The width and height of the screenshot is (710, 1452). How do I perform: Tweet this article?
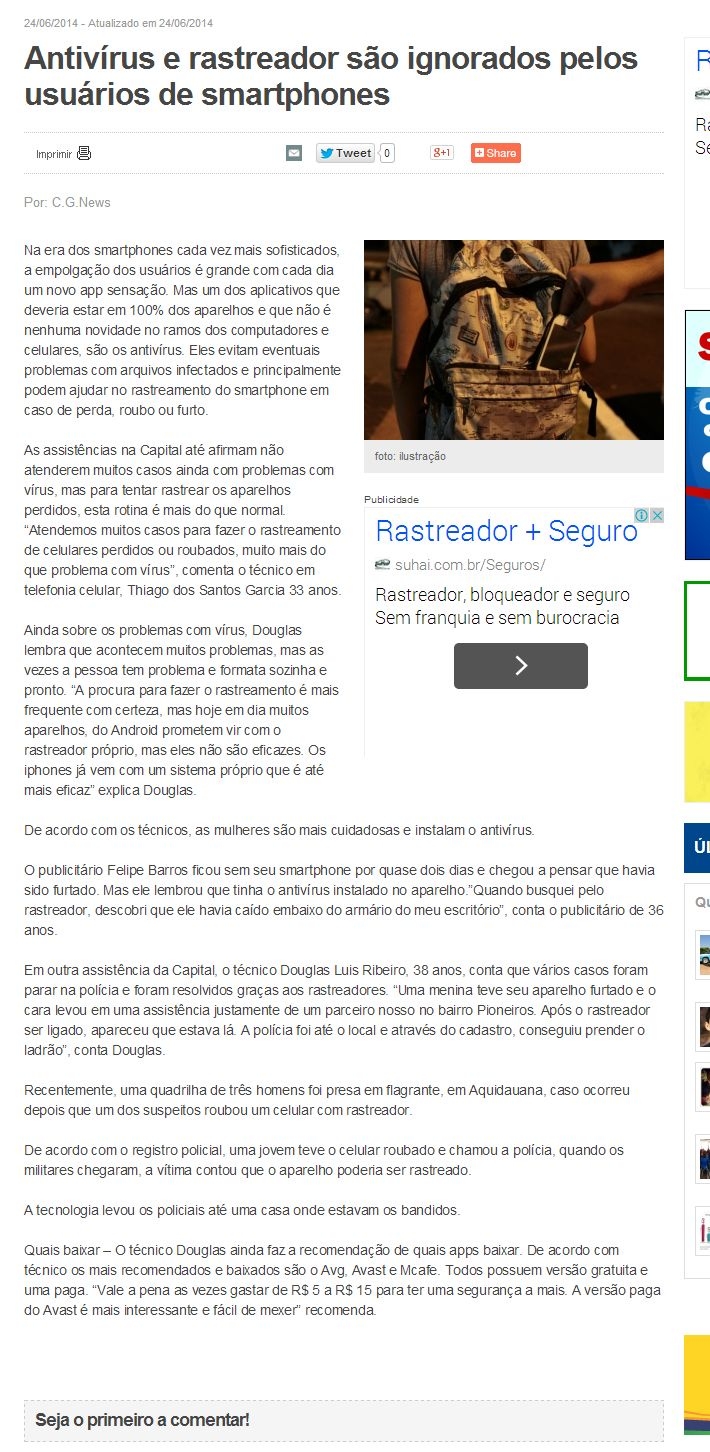(x=346, y=153)
